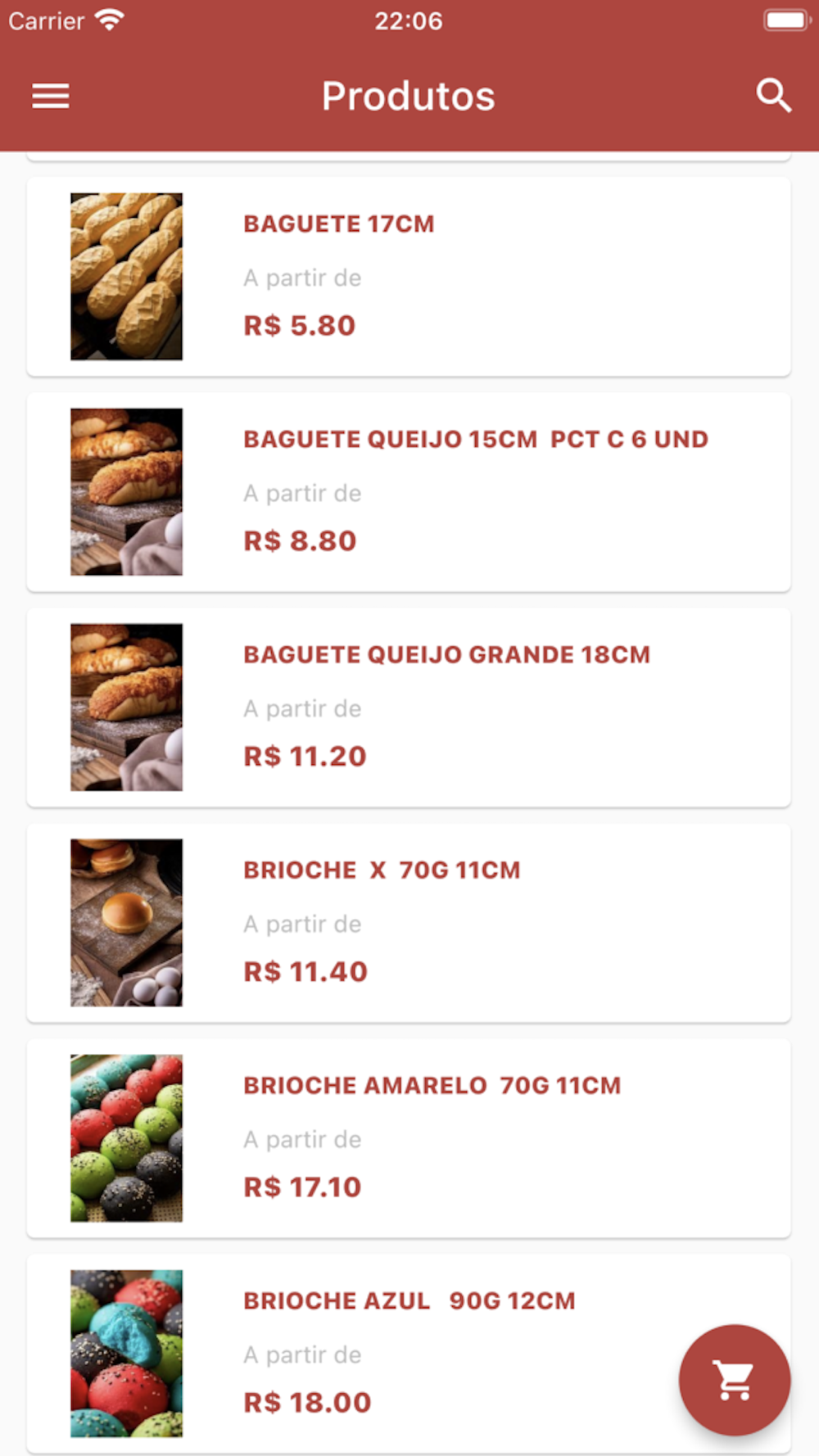
Task: Tap the search magnifier icon
Action: pos(773,96)
